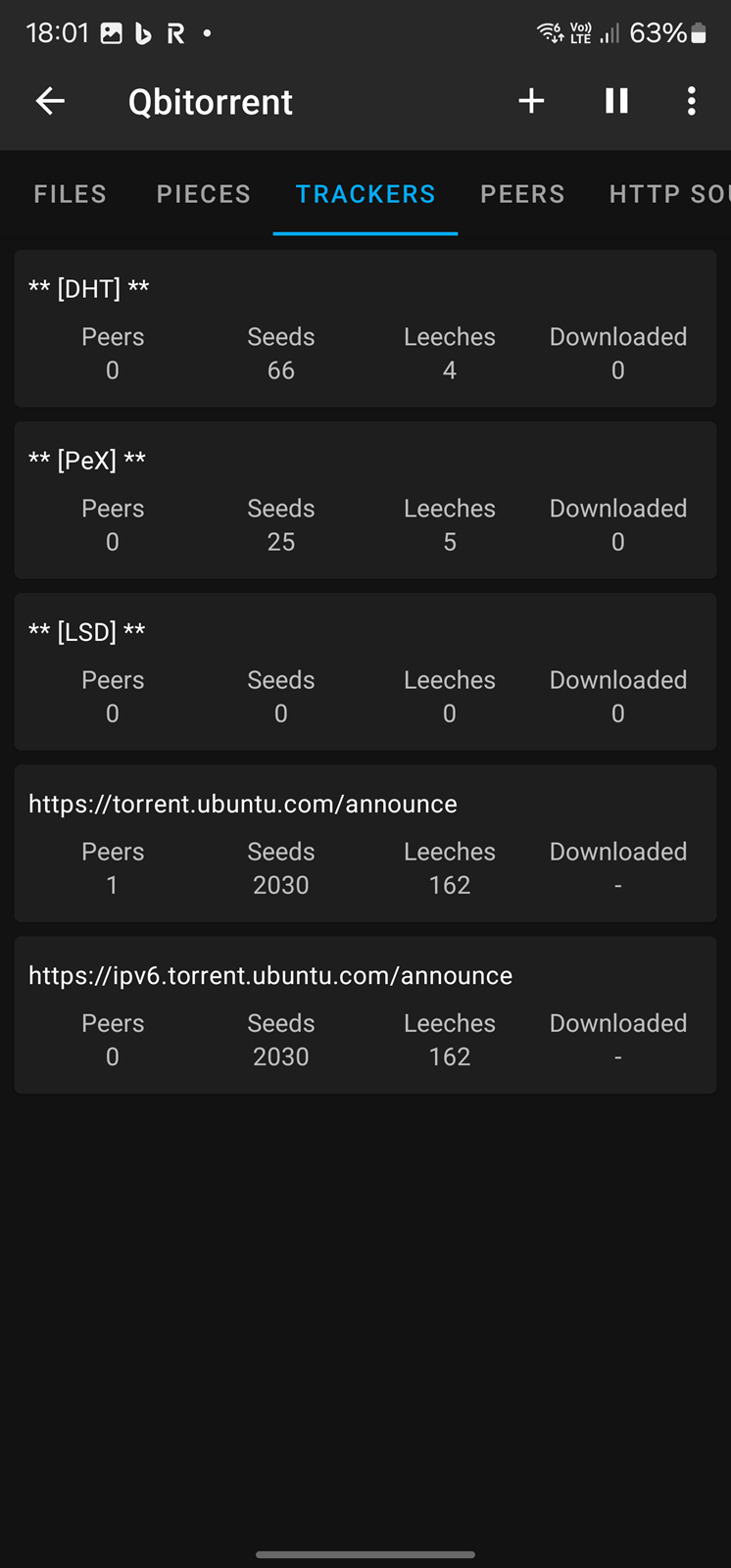Go back using the arrow icon
The image size is (731, 1568).
click(x=50, y=101)
